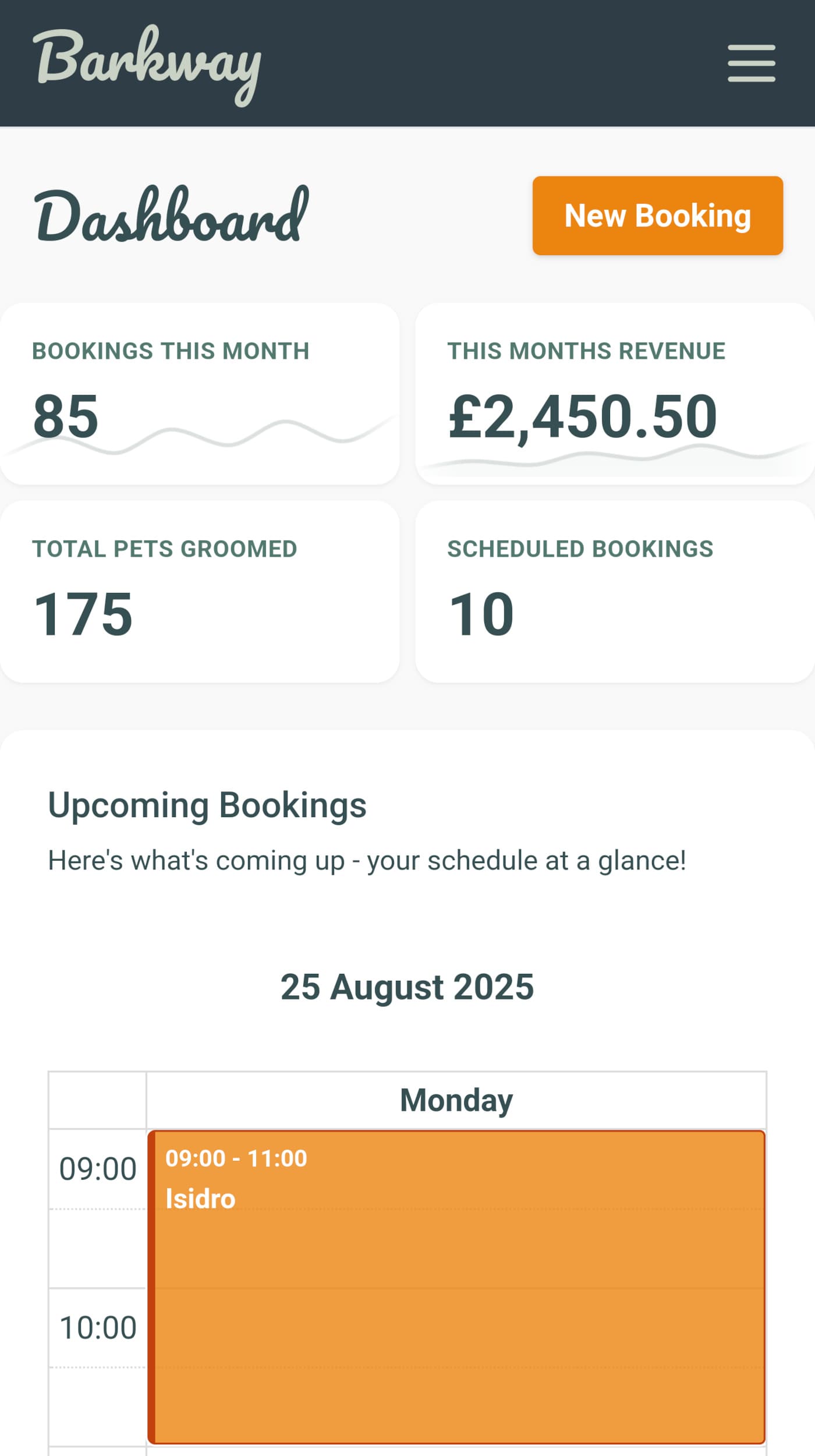Screen dimensions: 815x1456
Task: View the Scheduled Bookings card
Action: [614, 594]
